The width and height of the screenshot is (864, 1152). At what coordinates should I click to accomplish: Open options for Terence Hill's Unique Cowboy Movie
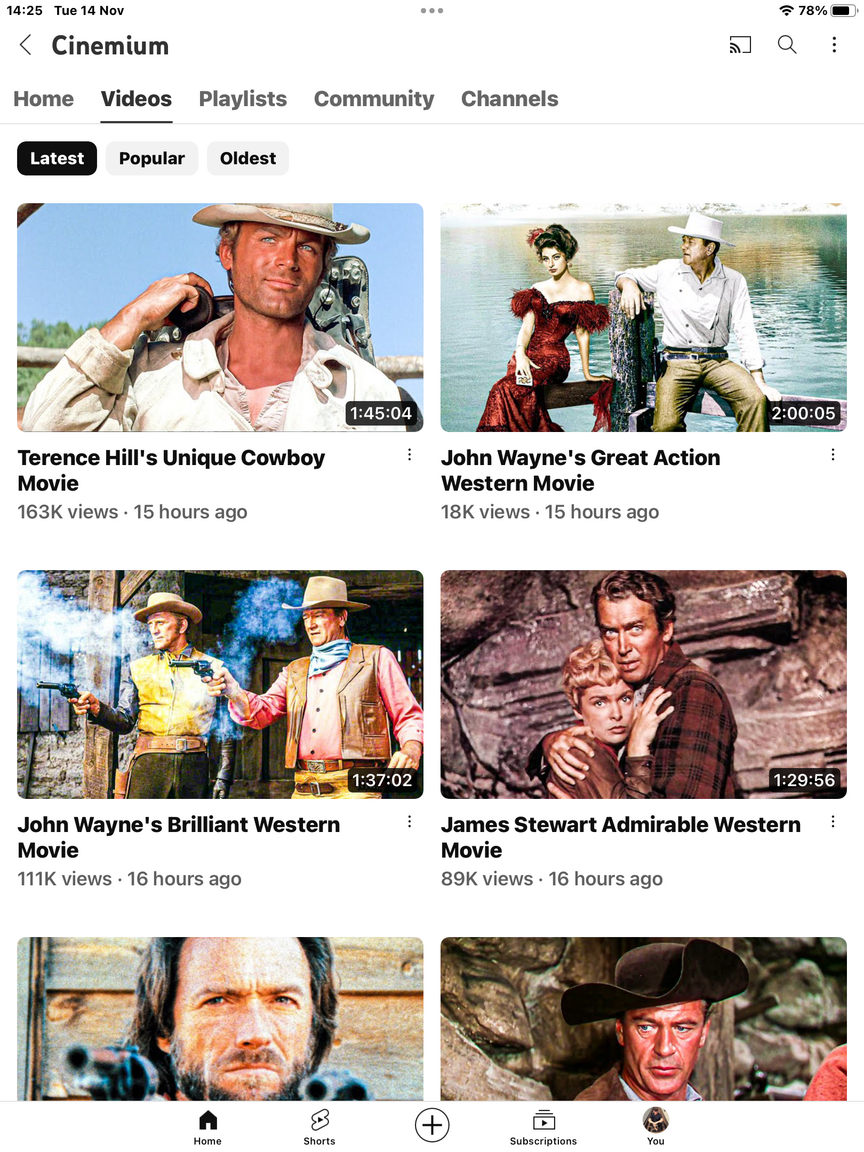409,455
